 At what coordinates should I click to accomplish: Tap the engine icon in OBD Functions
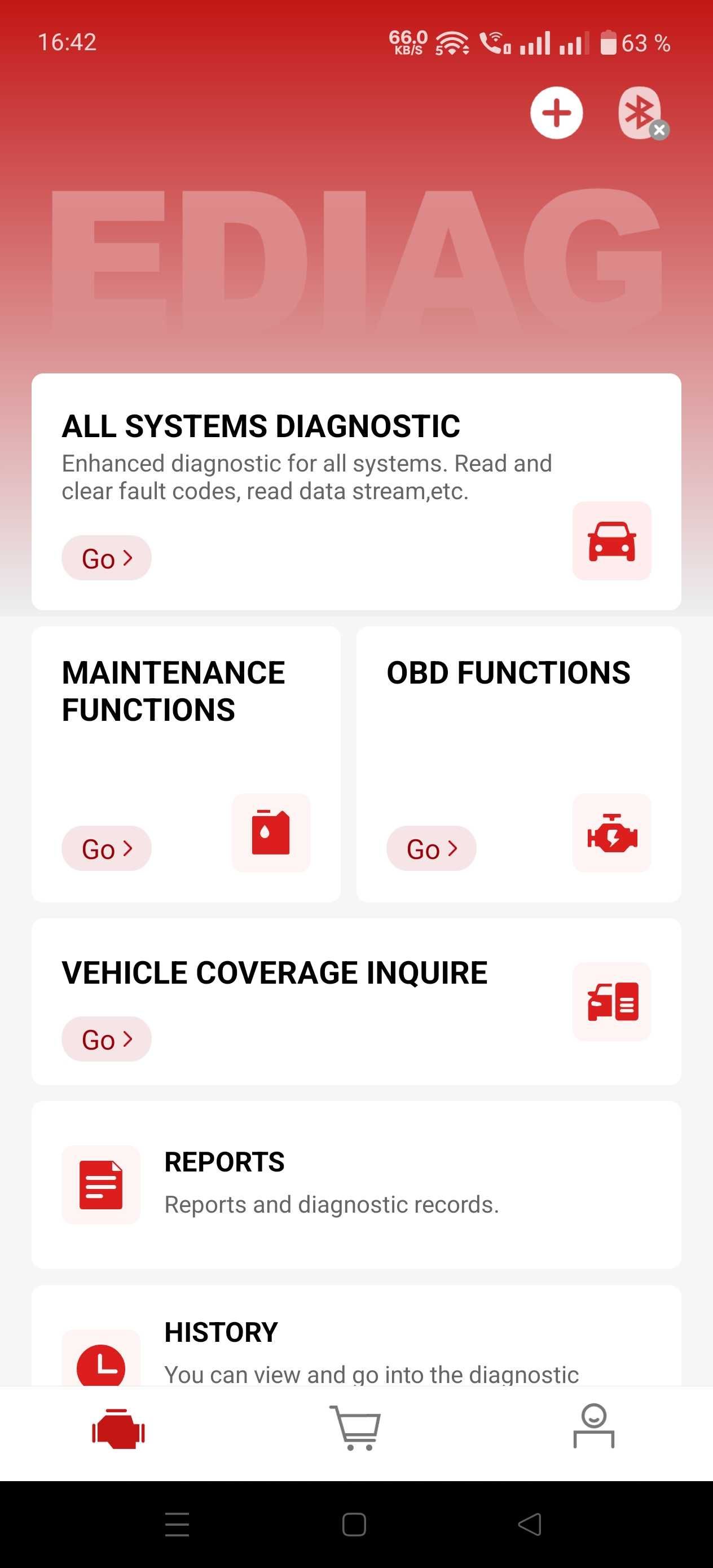(611, 832)
